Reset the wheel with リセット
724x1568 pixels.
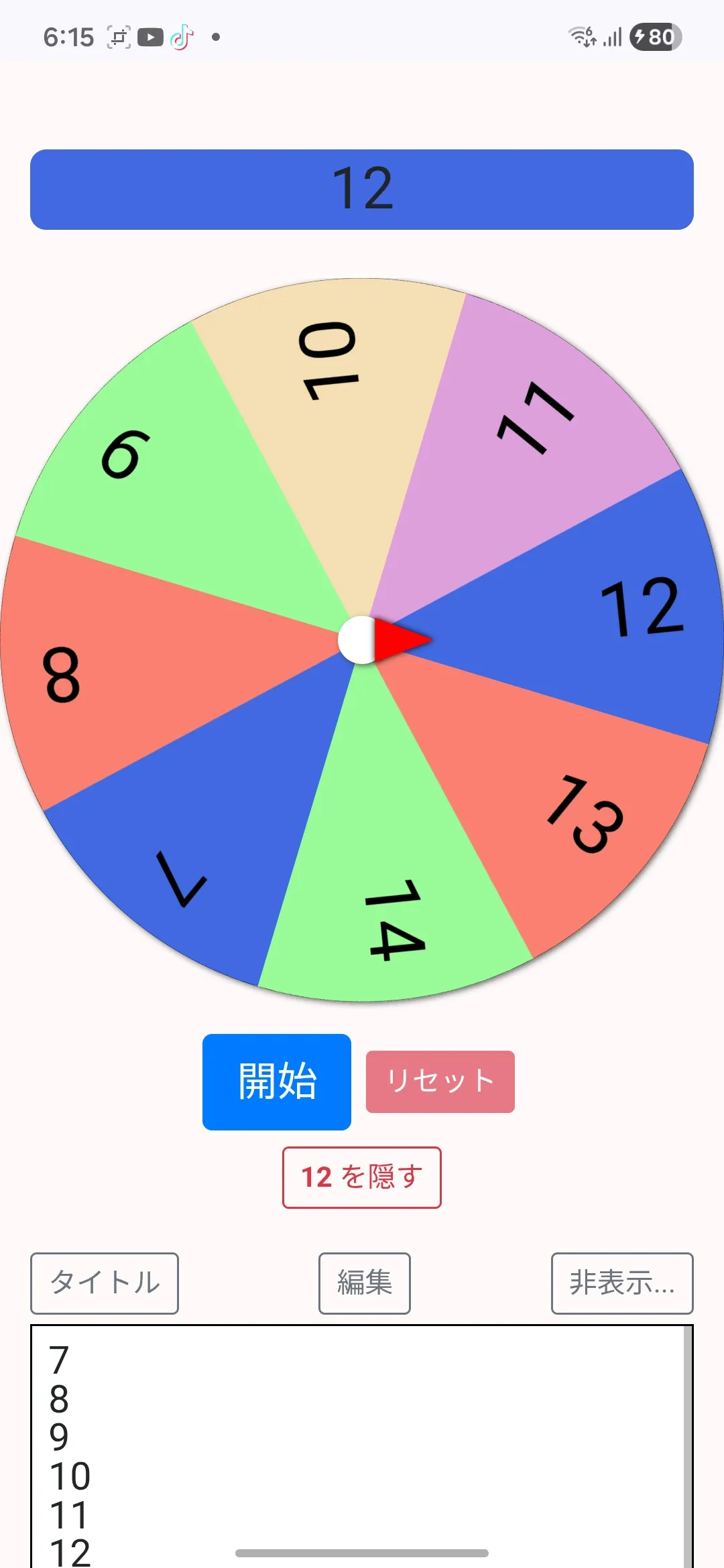440,1082
